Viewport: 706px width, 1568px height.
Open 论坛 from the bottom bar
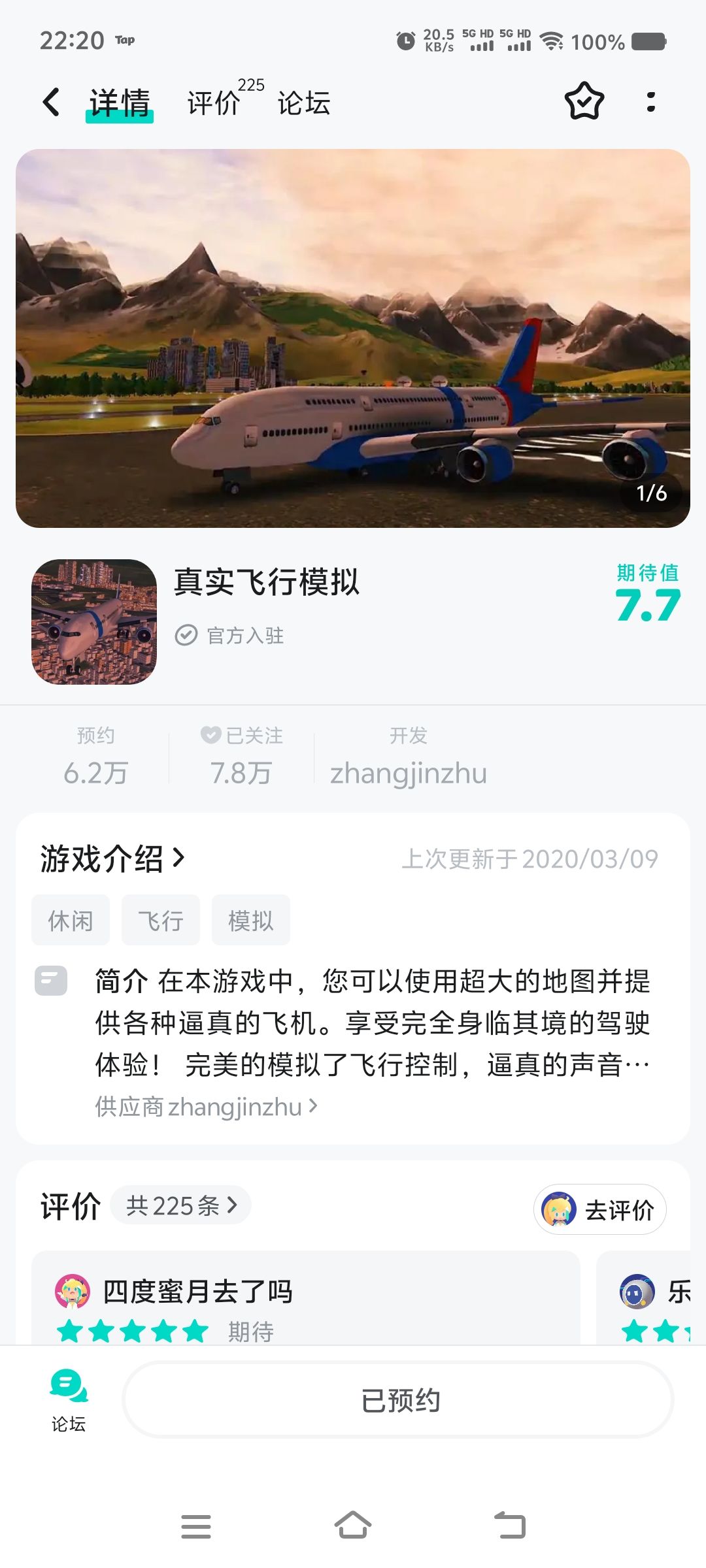tap(69, 1401)
